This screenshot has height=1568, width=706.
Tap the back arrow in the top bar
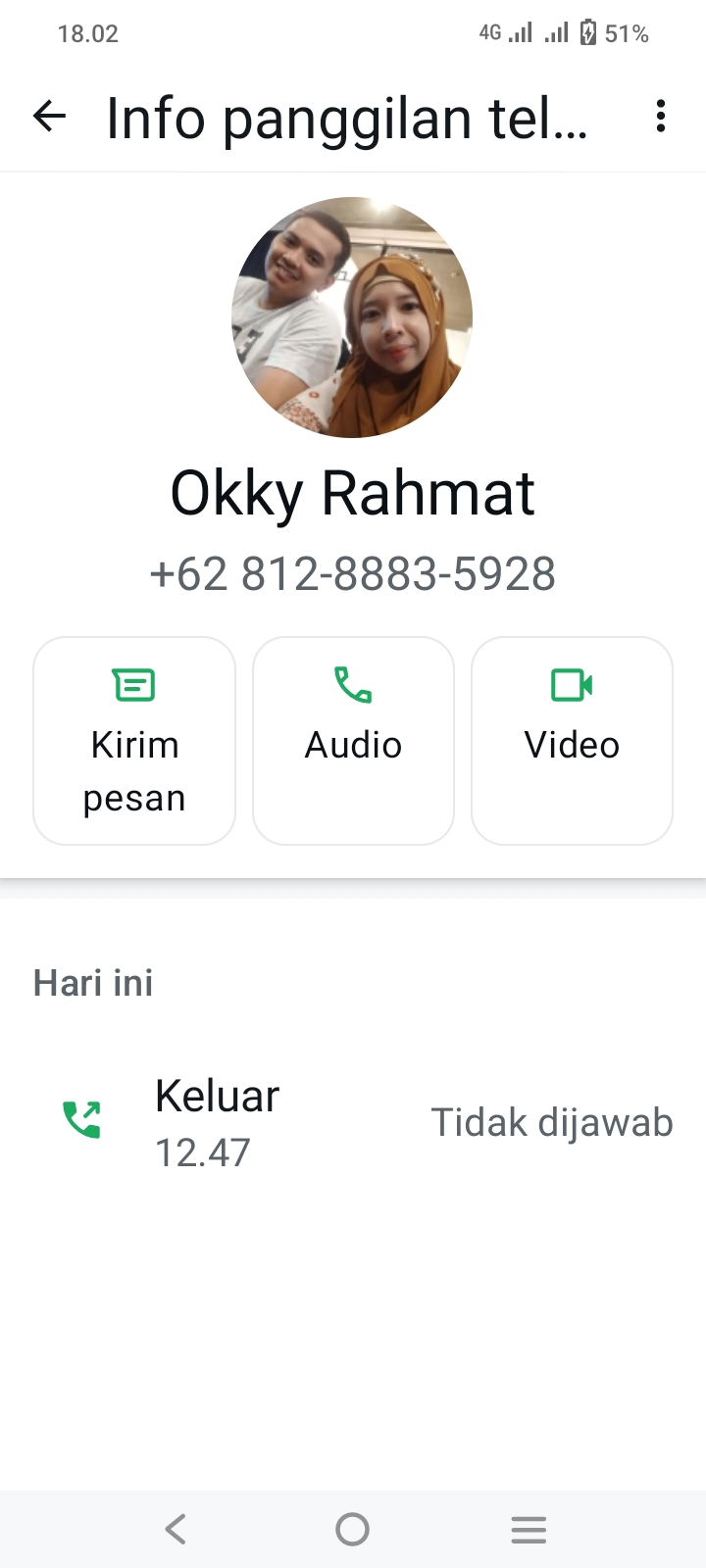(49, 117)
